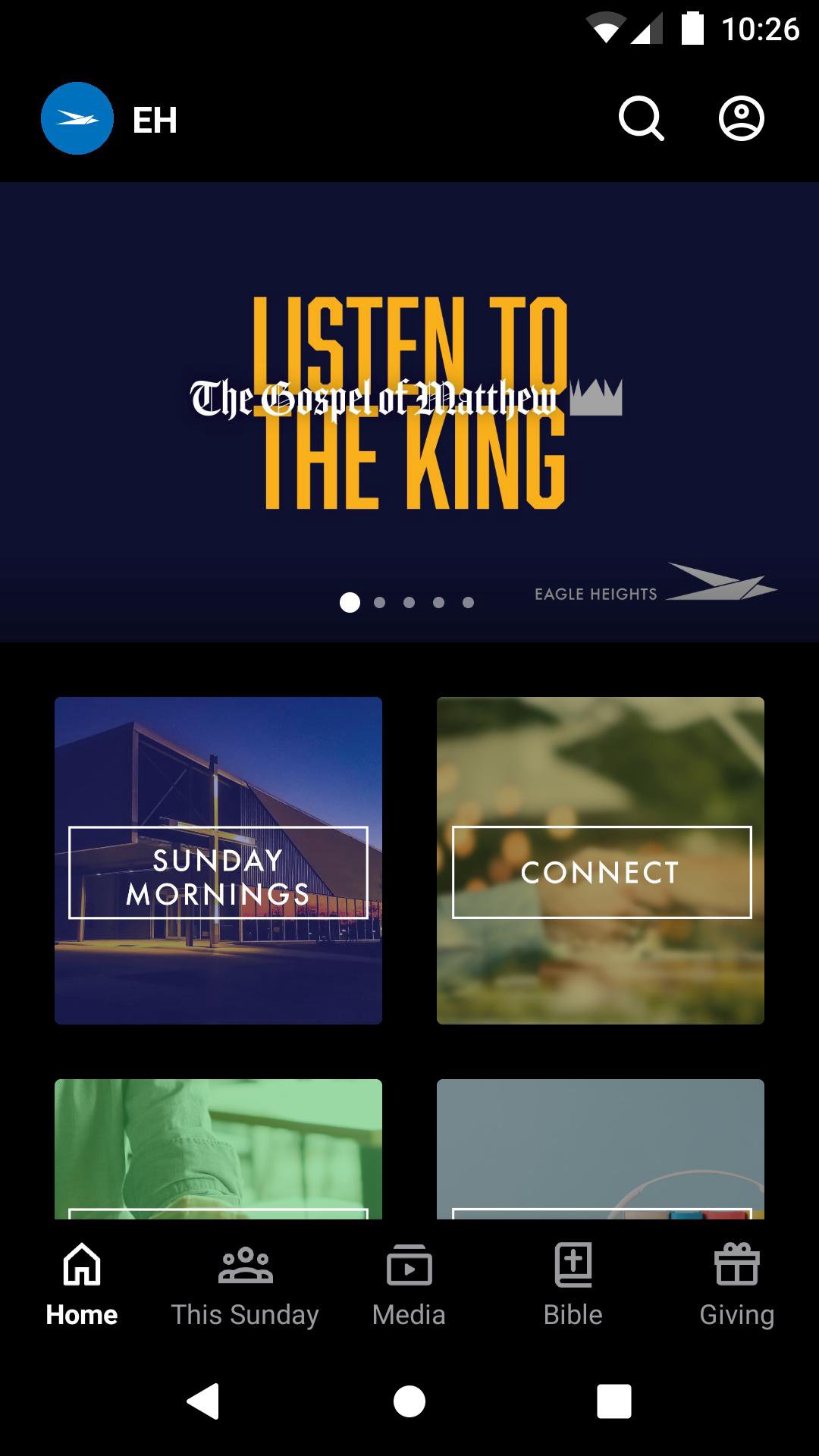
Task: Select the Giving tab
Action: 736,1282
